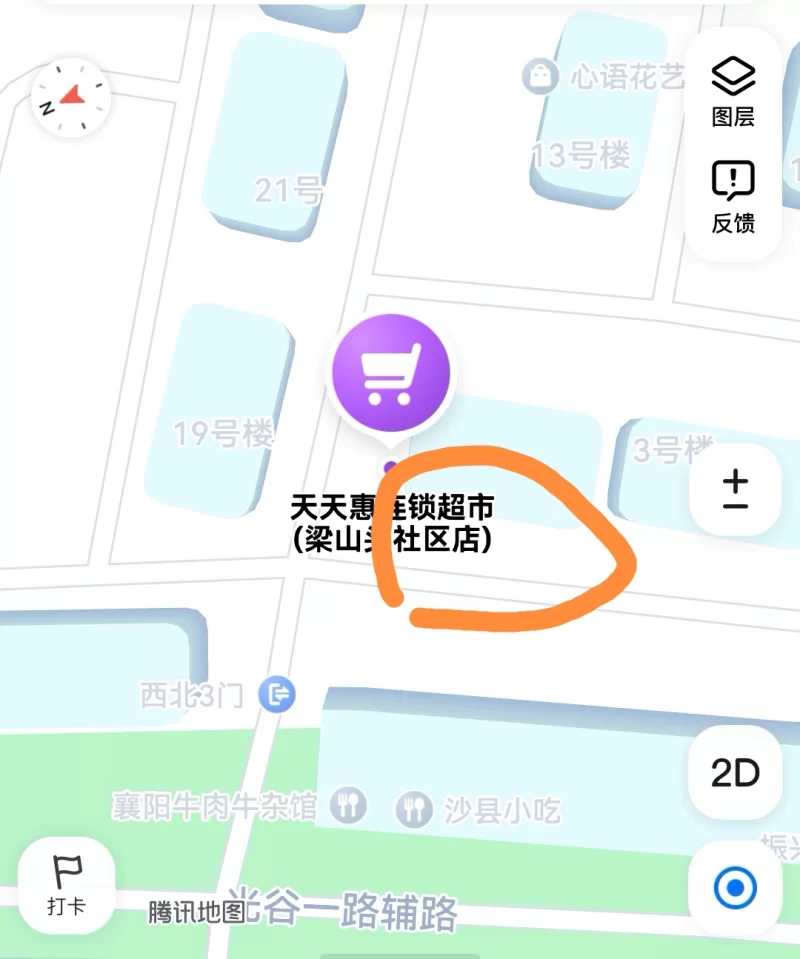Tap the compass to reset map orientation
800x959 pixels.
(x=69, y=97)
